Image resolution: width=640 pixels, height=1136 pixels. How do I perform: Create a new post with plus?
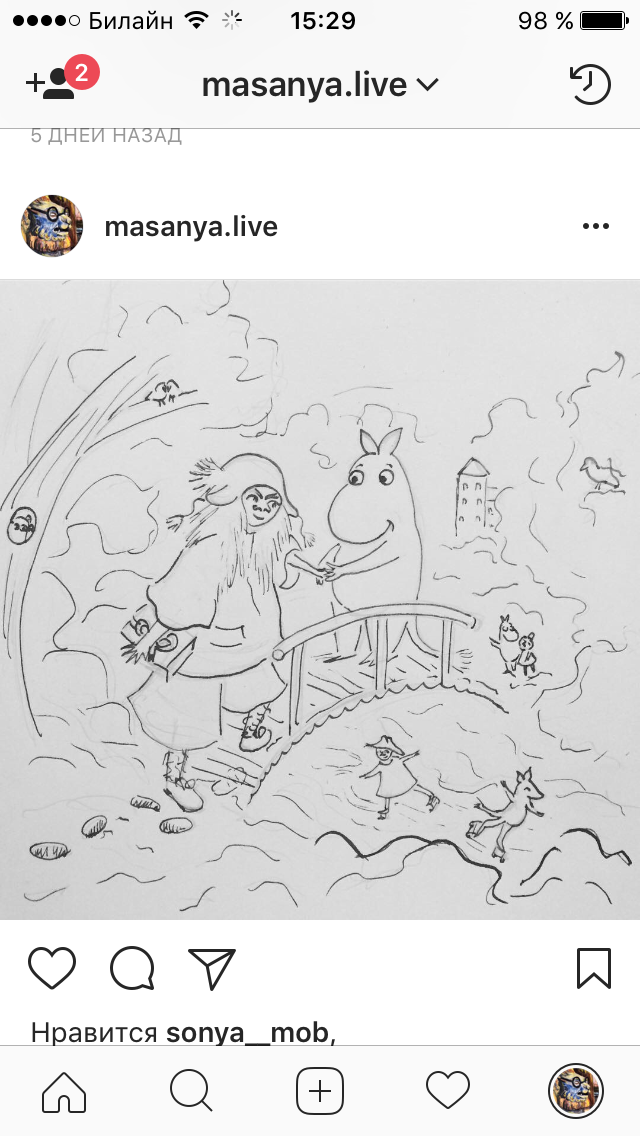coord(320,1090)
